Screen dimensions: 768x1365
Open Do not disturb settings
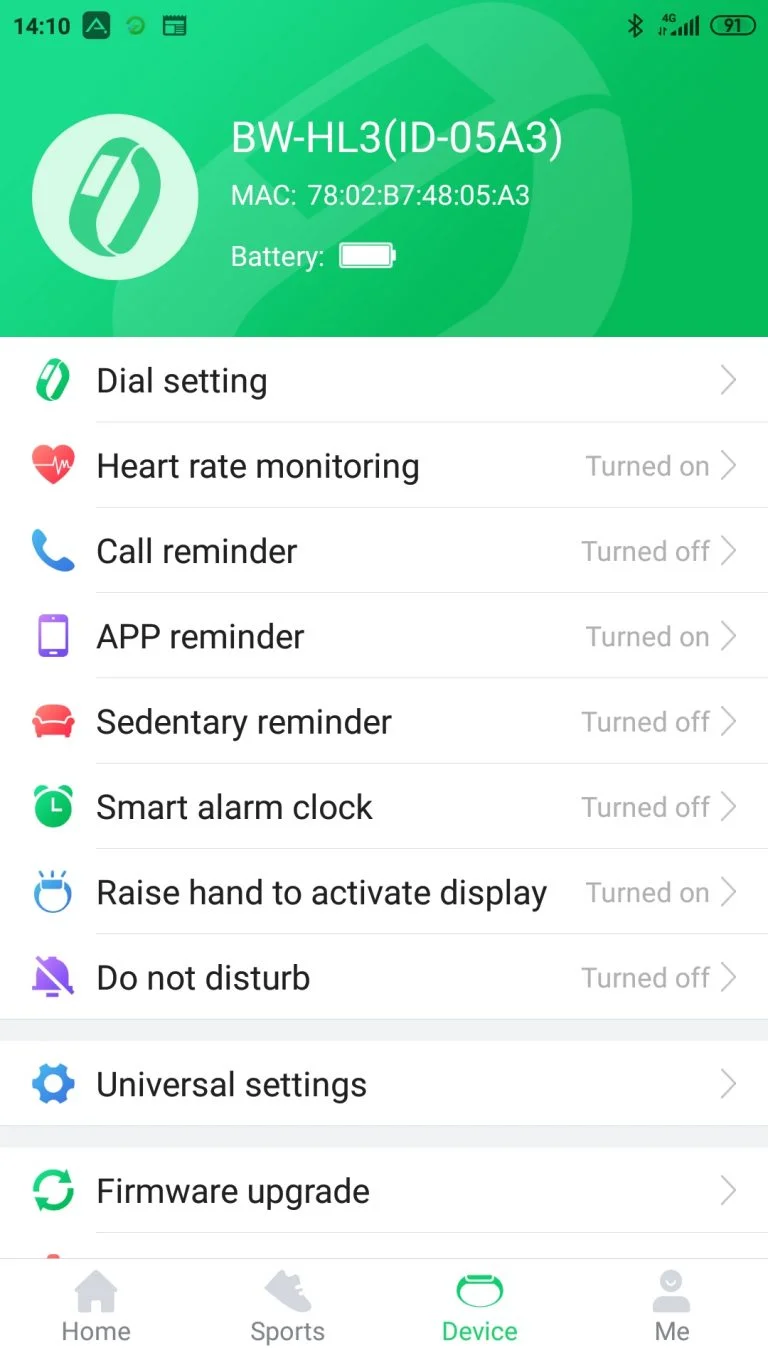coord(384,978)
